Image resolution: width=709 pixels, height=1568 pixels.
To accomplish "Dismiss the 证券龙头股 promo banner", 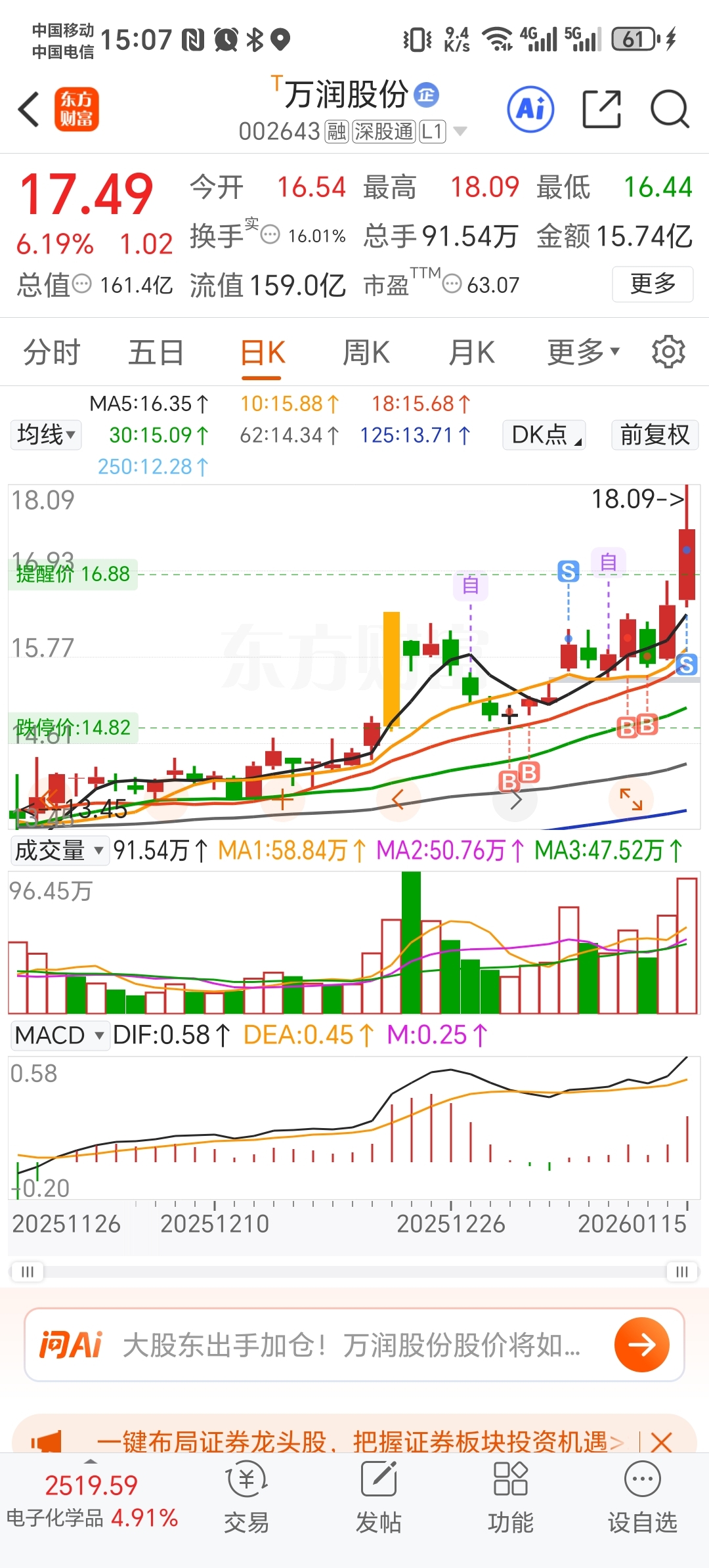I will click(661, 1443).
